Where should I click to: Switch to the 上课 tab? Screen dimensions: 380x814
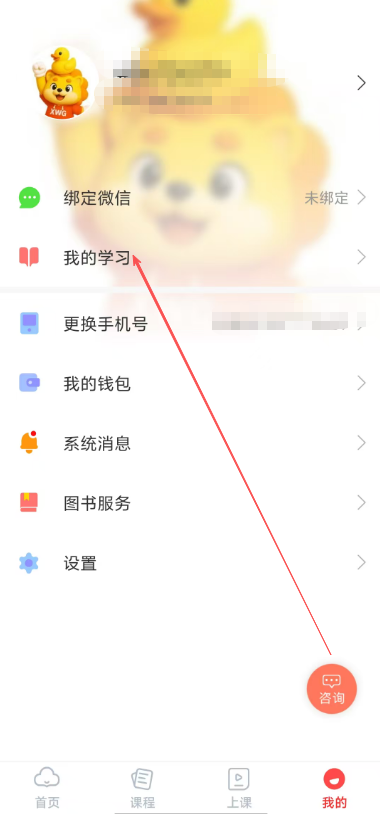(x=239, y=788)
